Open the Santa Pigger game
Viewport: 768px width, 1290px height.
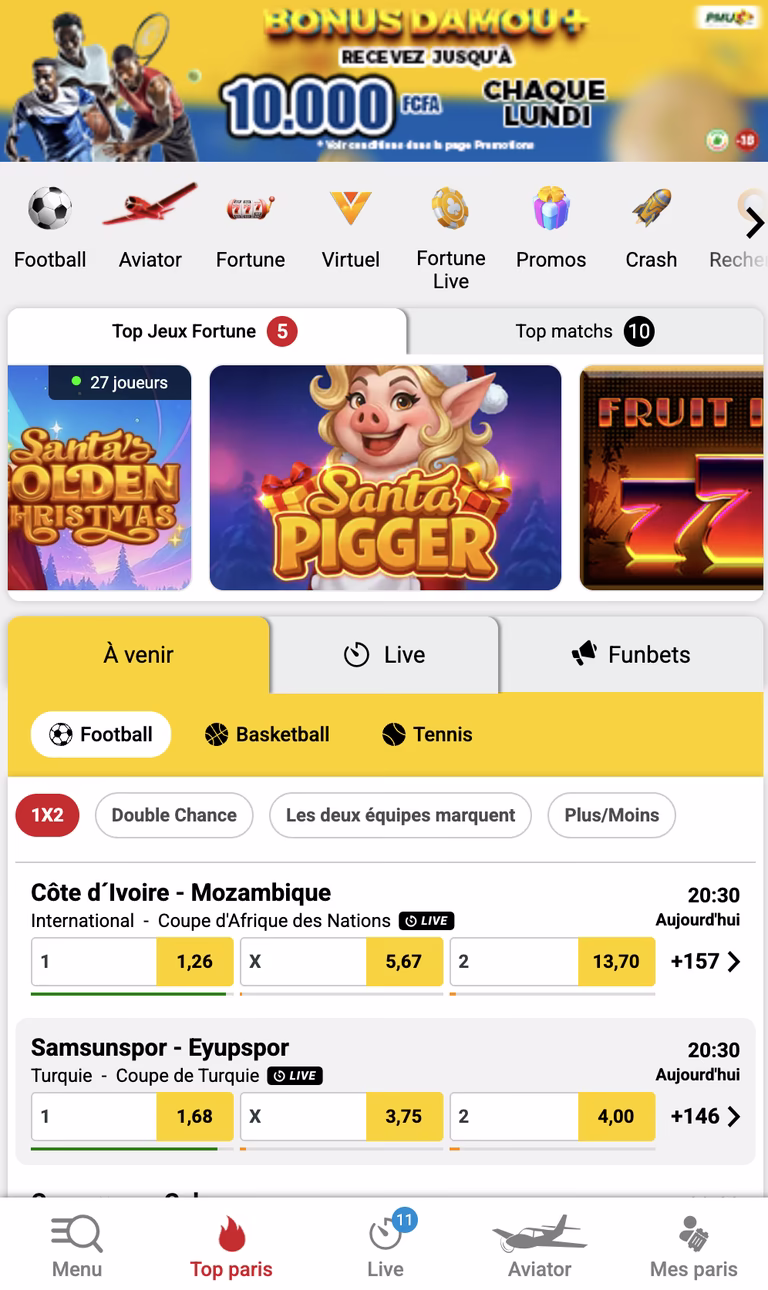pos(385,477)
